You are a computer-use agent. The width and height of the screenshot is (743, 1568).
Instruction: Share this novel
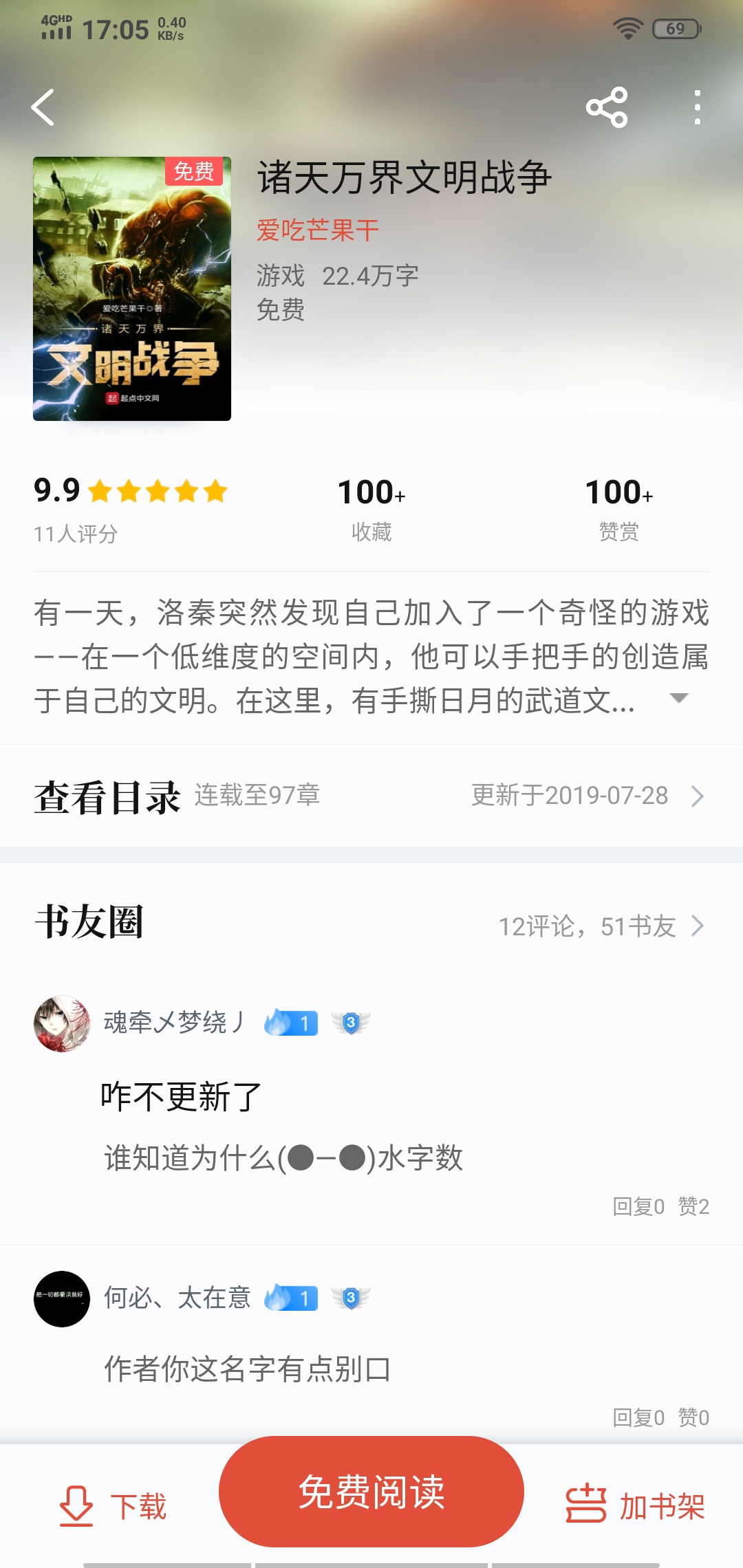(x=607, y=107)
